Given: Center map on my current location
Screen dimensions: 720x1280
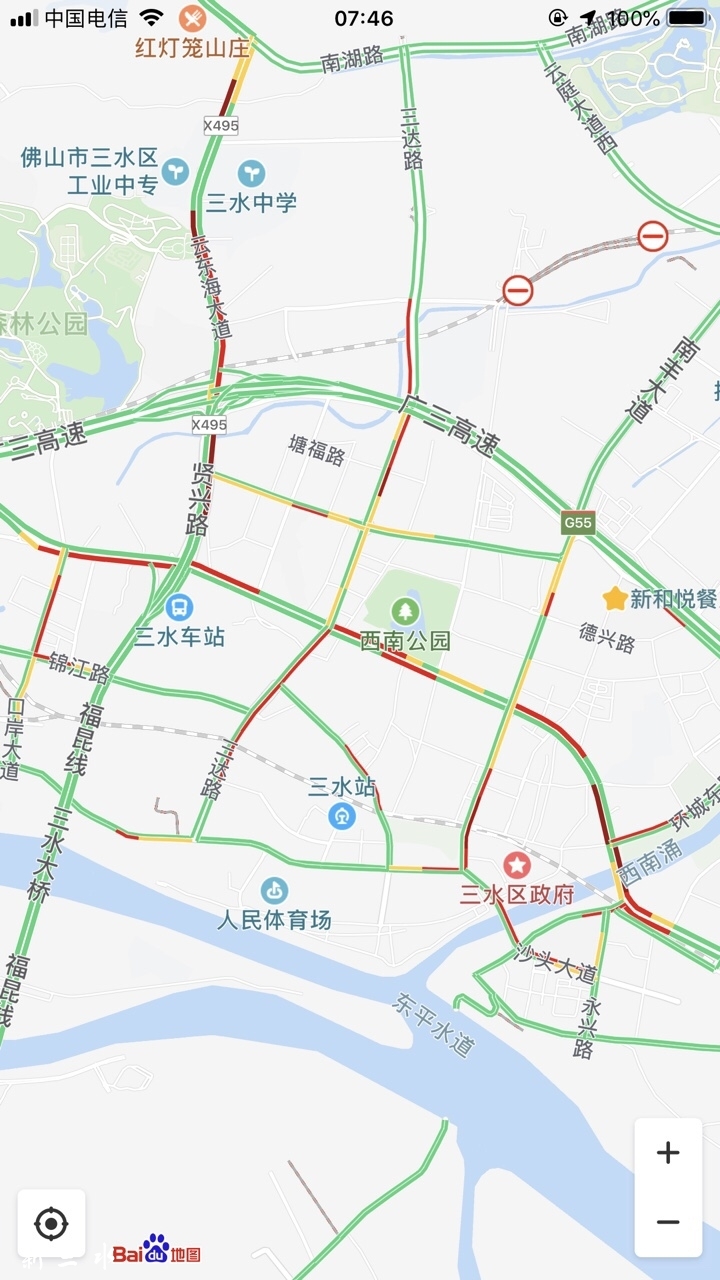Looking at the screenshot, I should [x=51, y=1223].
